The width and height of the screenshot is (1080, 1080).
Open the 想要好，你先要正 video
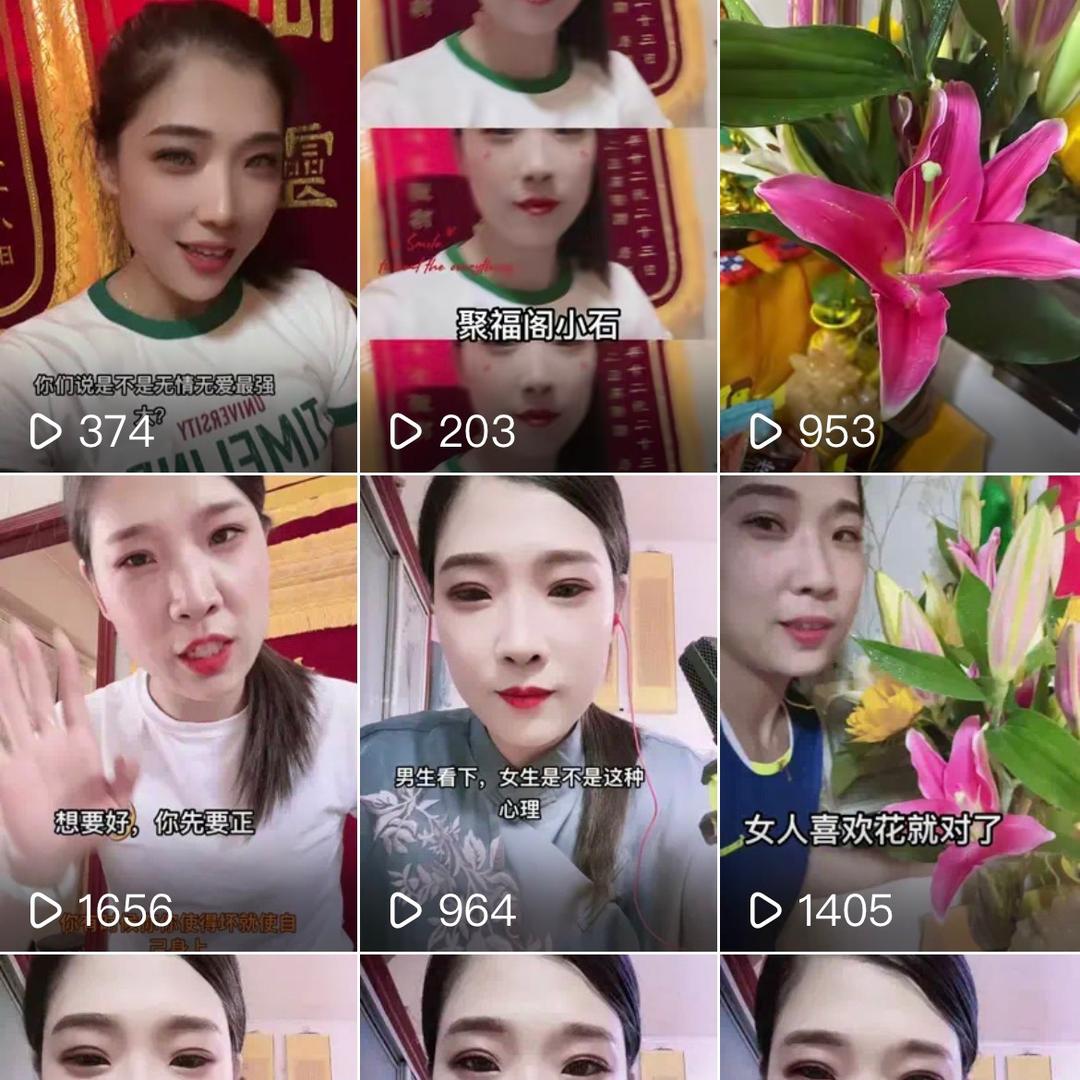pos(178,712)
